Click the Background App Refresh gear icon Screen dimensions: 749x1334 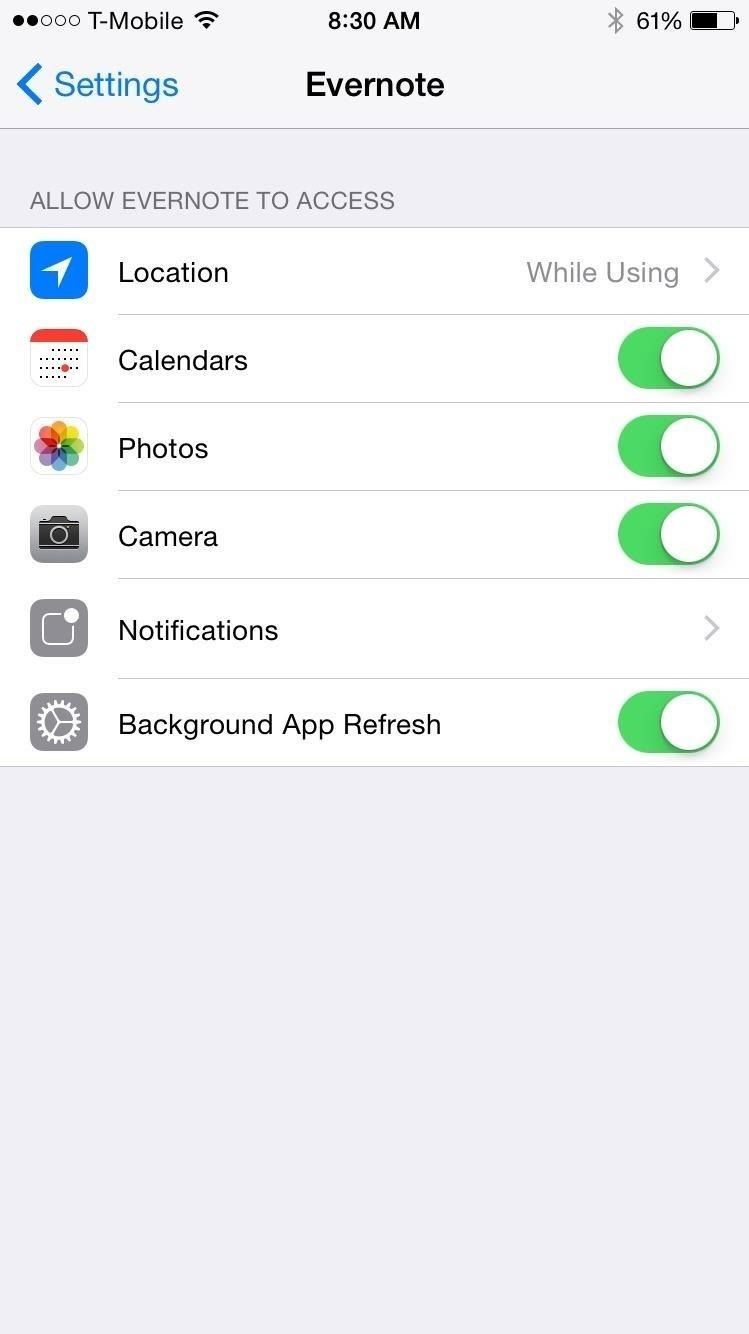(x=58, y=722)
